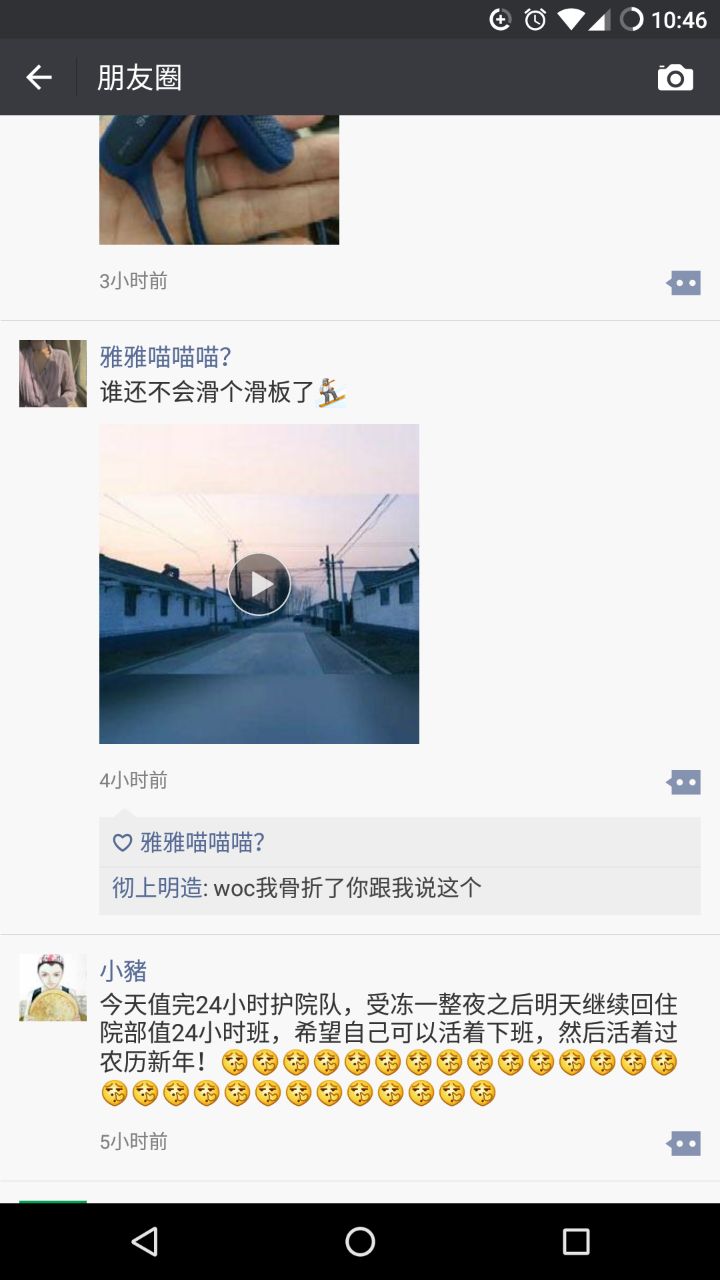The height and width of the screenshot is (1280, 720).
Task: Play the skateboard street video
Action: click(x=259, y=584)
